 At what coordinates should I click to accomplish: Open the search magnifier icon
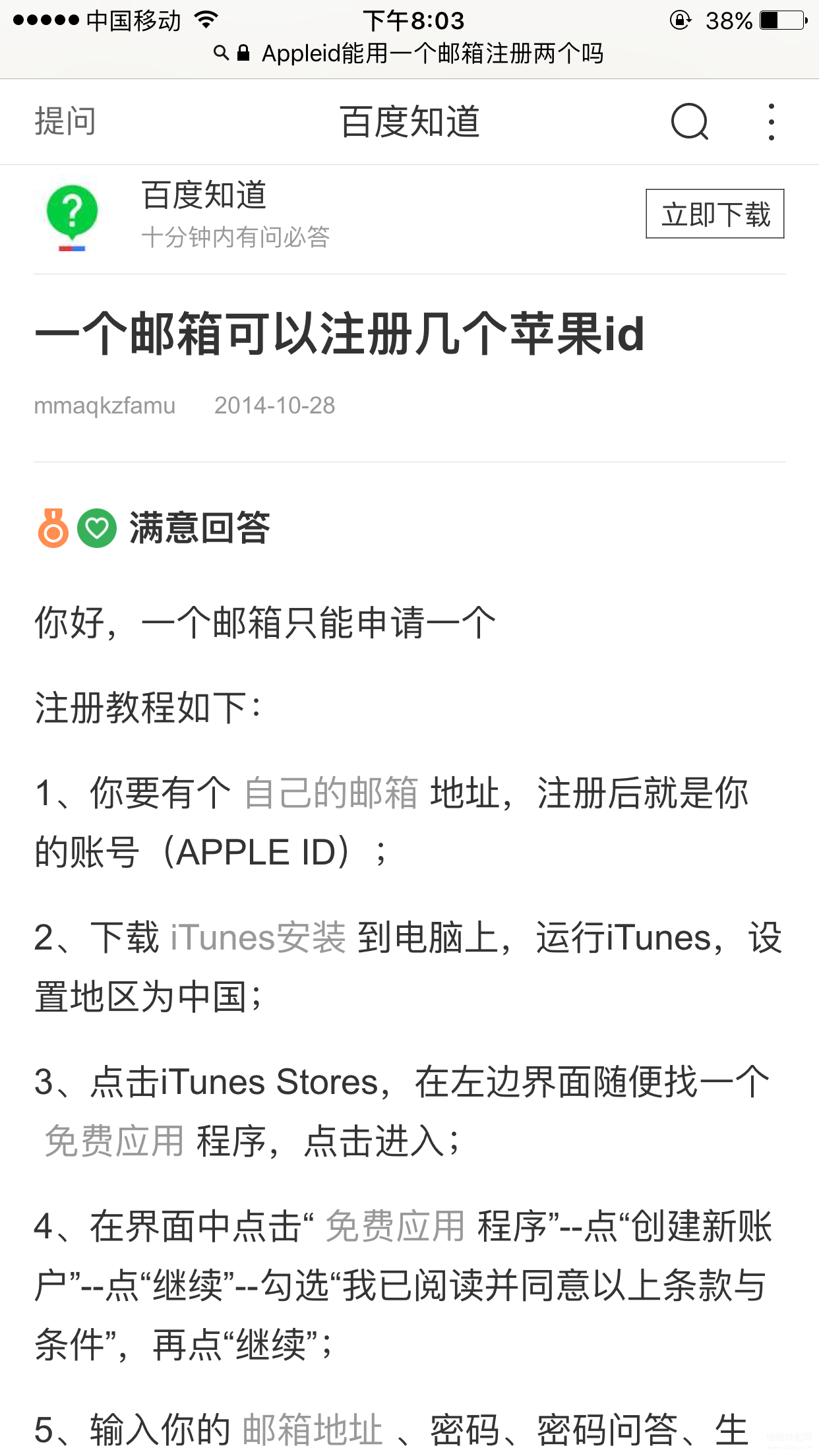(x=689, y=122)
